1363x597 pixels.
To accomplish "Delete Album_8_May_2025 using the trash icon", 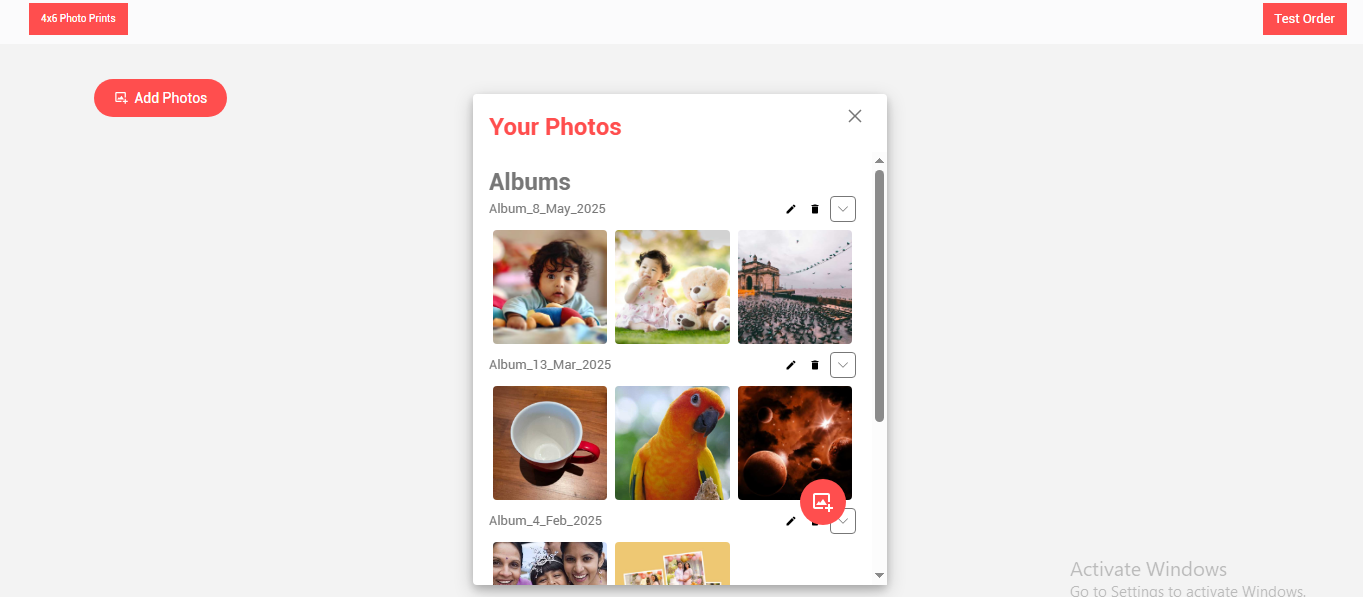I will click(815, 209).
